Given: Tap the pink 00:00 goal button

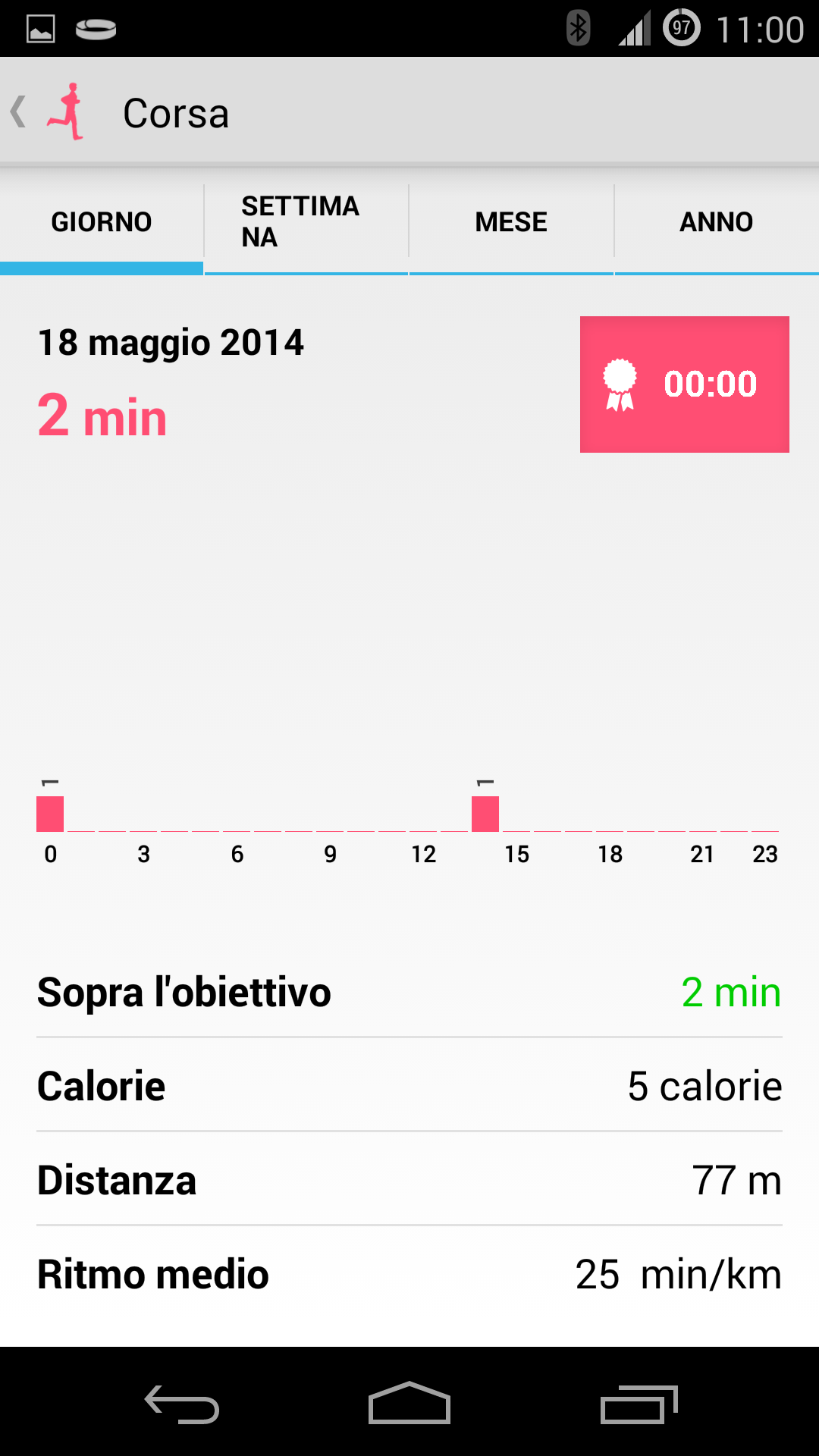Looking at the screenshot, I should pyautogui.click(x=685, y=384).
